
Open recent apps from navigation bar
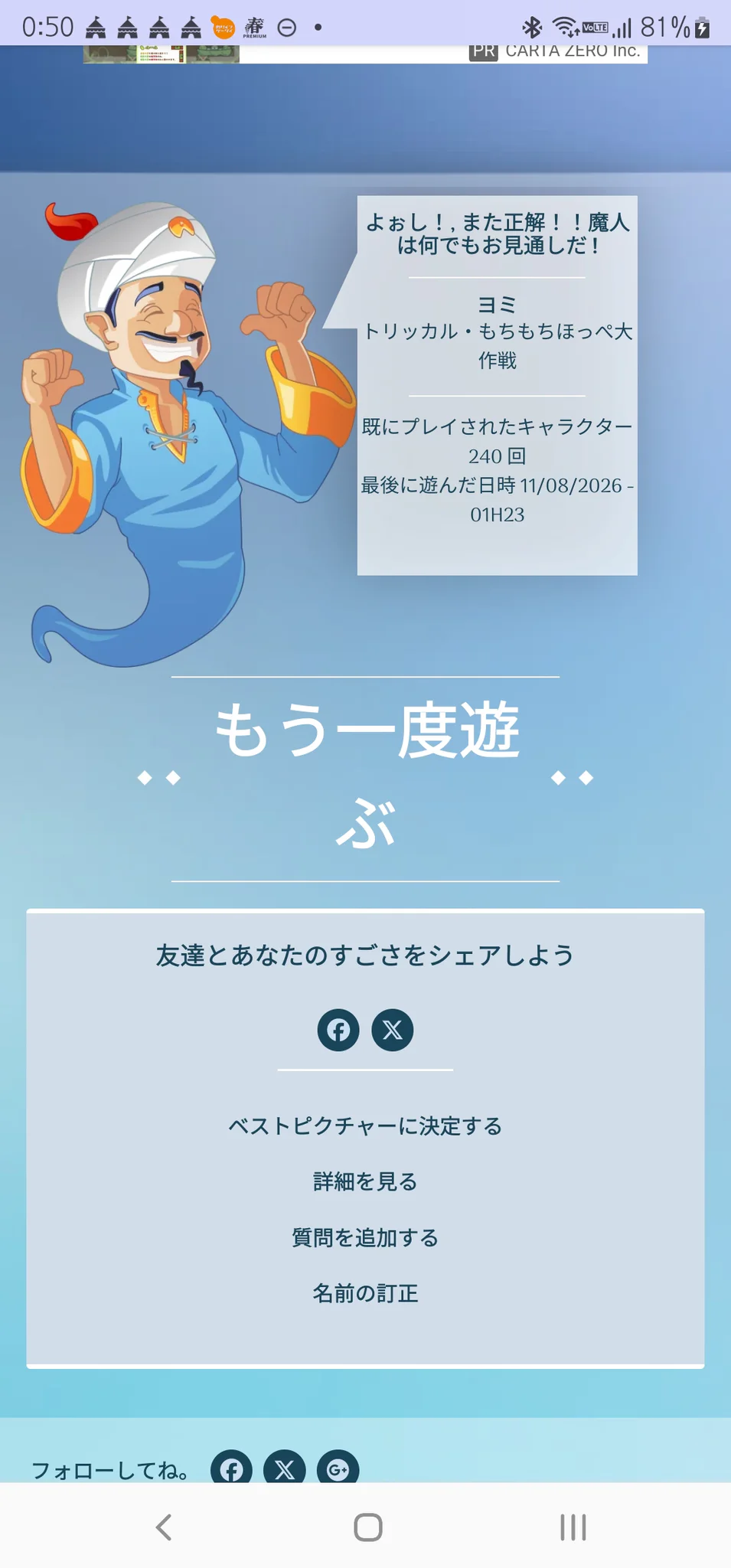click(573, 1527)
